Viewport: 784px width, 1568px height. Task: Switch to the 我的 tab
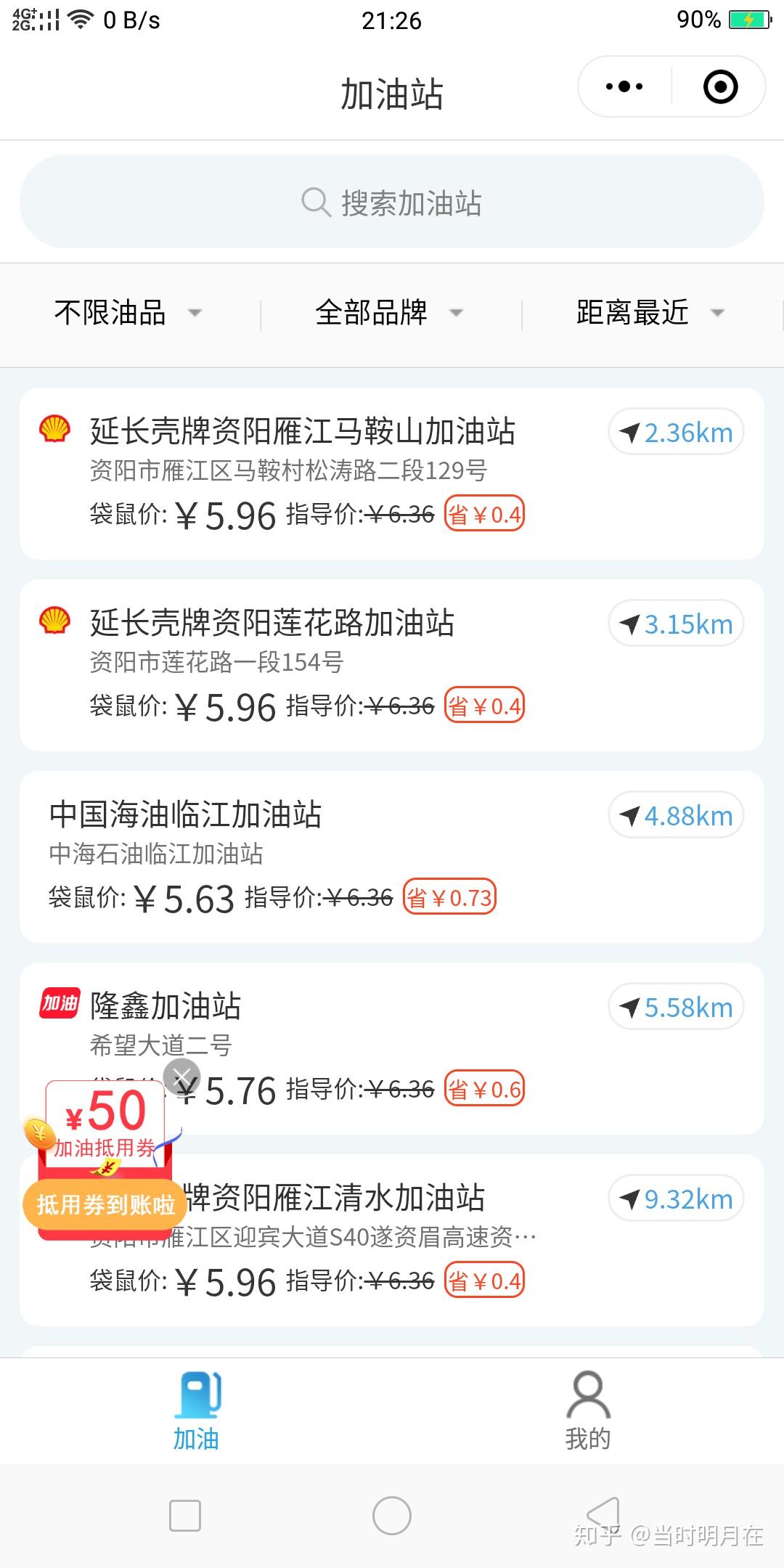pos(588,1410)
